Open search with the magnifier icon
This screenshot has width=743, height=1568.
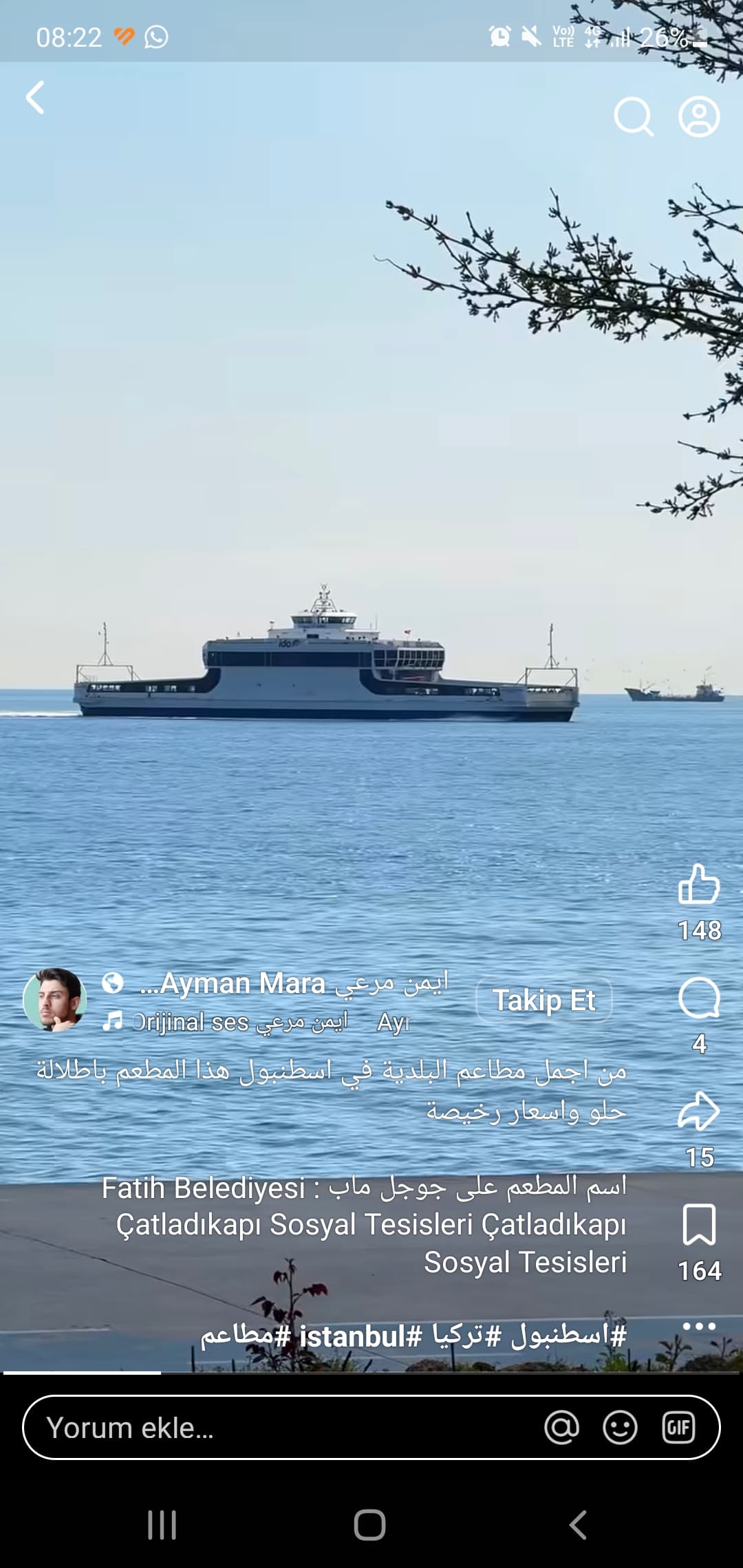633,117
